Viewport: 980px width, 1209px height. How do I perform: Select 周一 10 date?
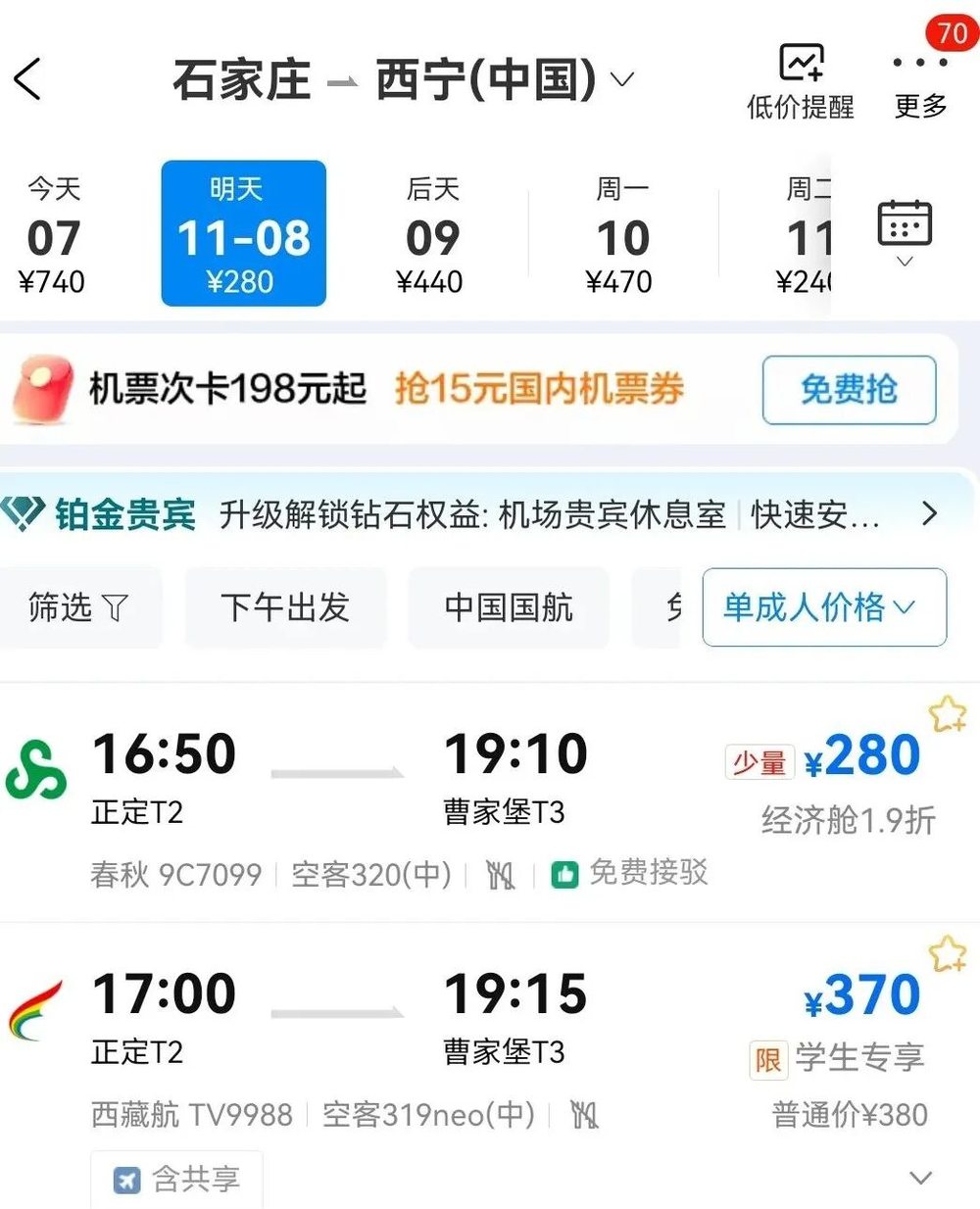pyautogui.click(x=621, y=235)
